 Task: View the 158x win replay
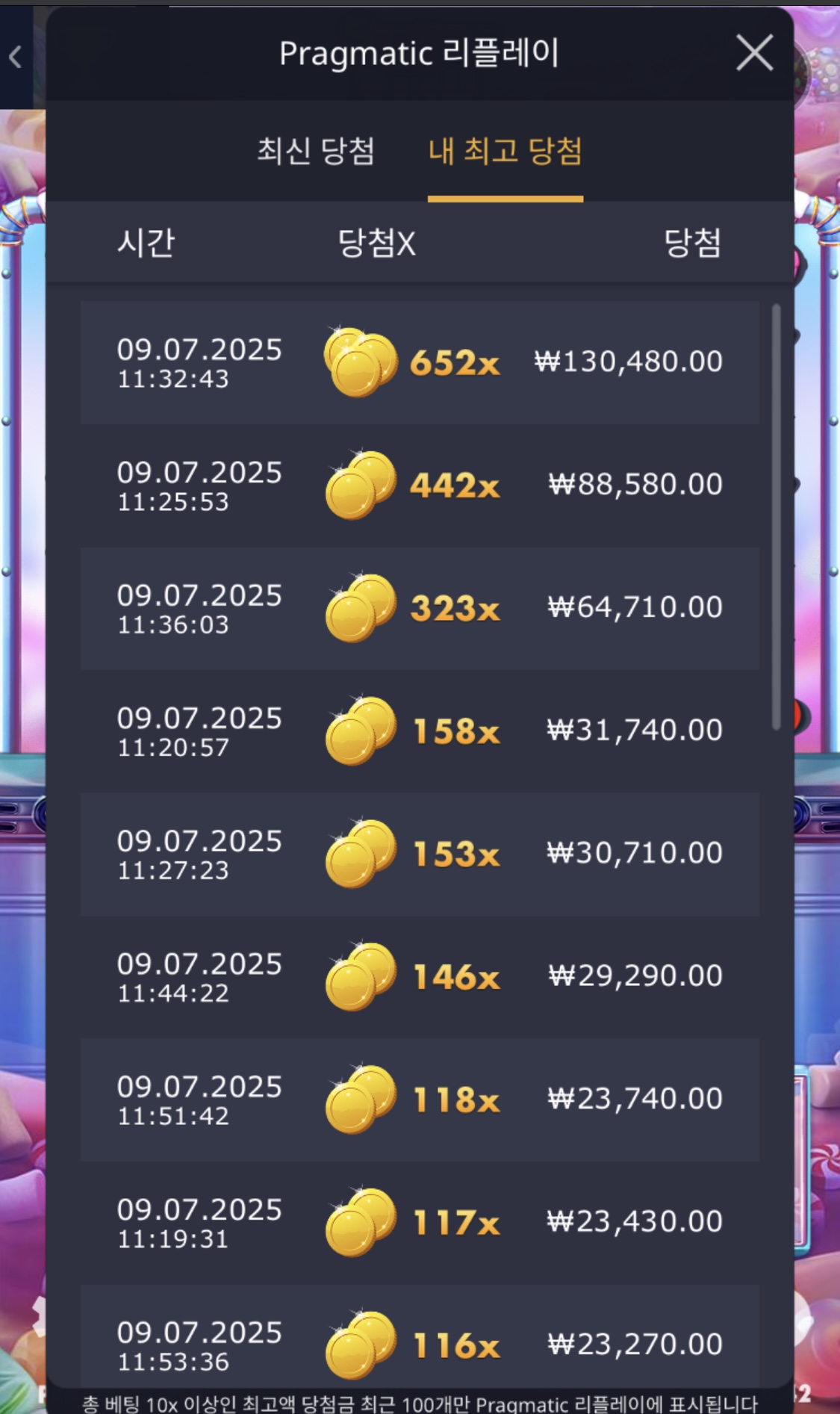coord(420,731)
